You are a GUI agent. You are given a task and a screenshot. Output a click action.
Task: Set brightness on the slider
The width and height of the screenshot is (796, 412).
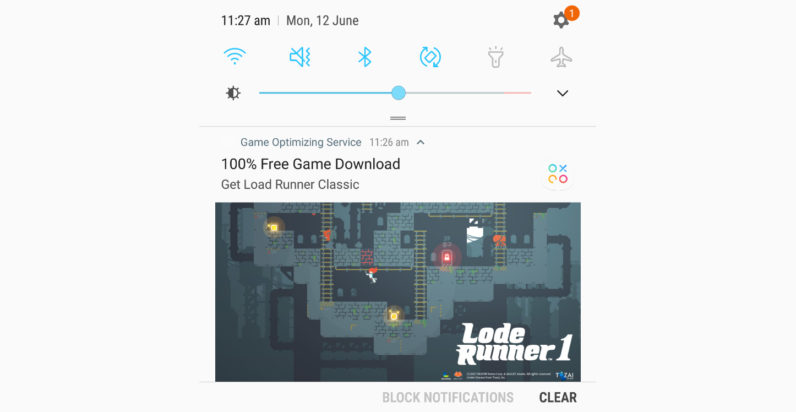pyautogui.click(x=398, y=93)
